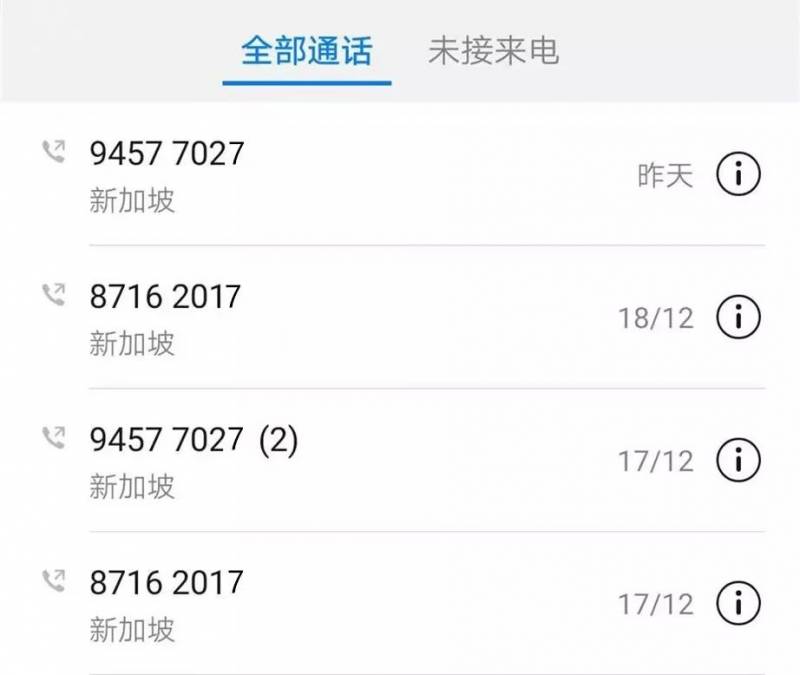Open info for 8716 2017 call on 17/12
The height and width of the screenshot is (675, 800).
[x=739, y=604]
